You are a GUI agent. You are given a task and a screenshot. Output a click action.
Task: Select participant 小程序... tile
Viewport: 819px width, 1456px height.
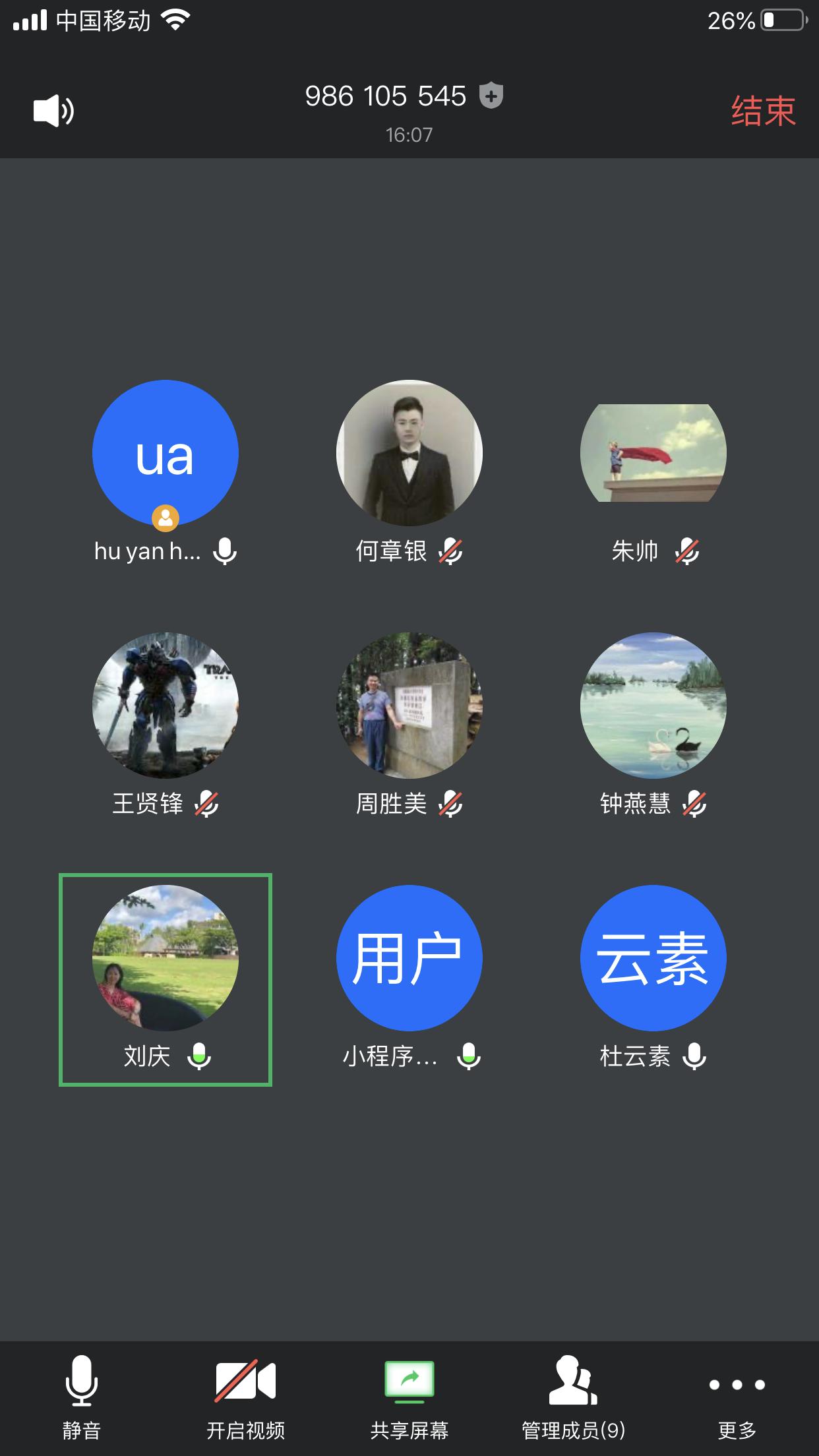409,958
